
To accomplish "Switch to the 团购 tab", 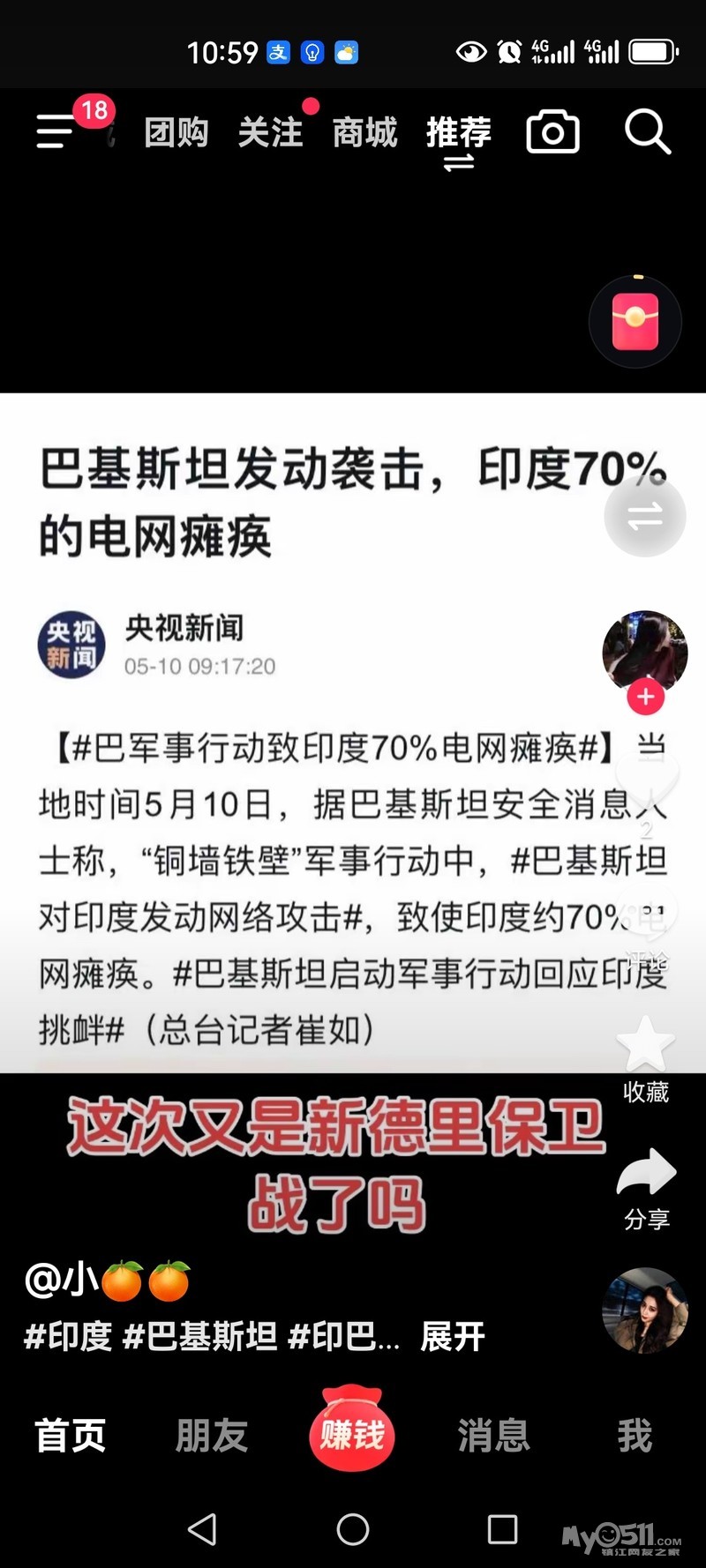I will (176, 133).
